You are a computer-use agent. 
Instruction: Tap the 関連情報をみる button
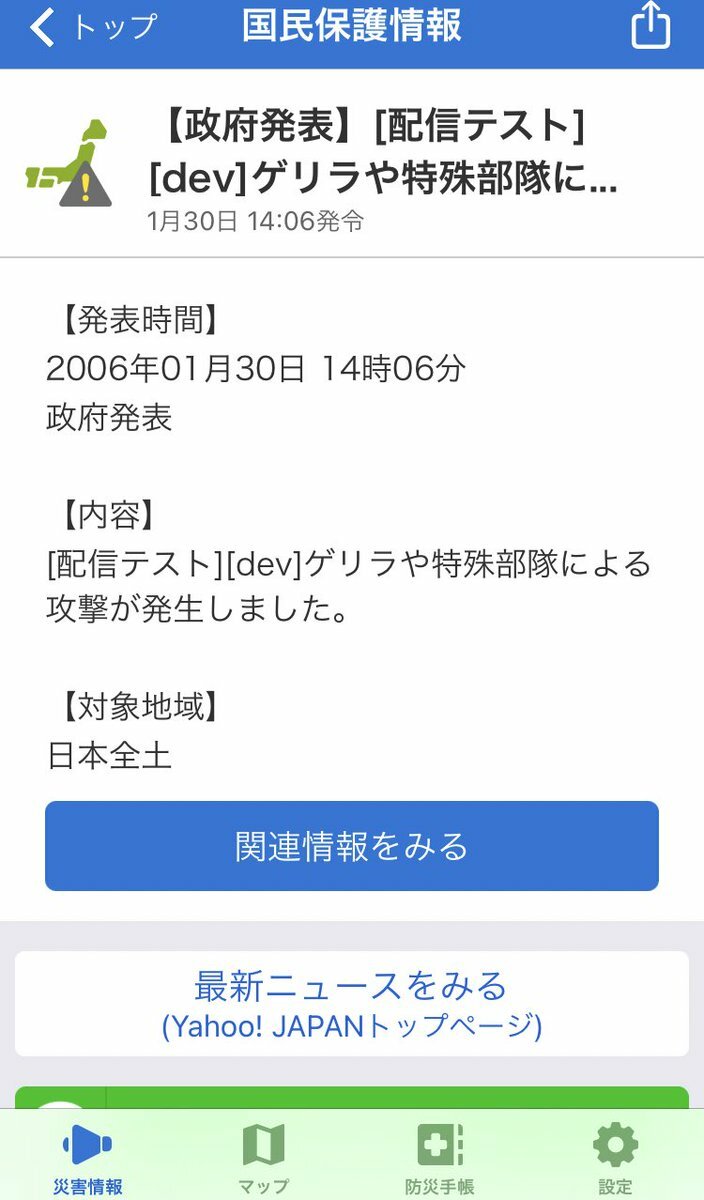[x=352, y=846]
